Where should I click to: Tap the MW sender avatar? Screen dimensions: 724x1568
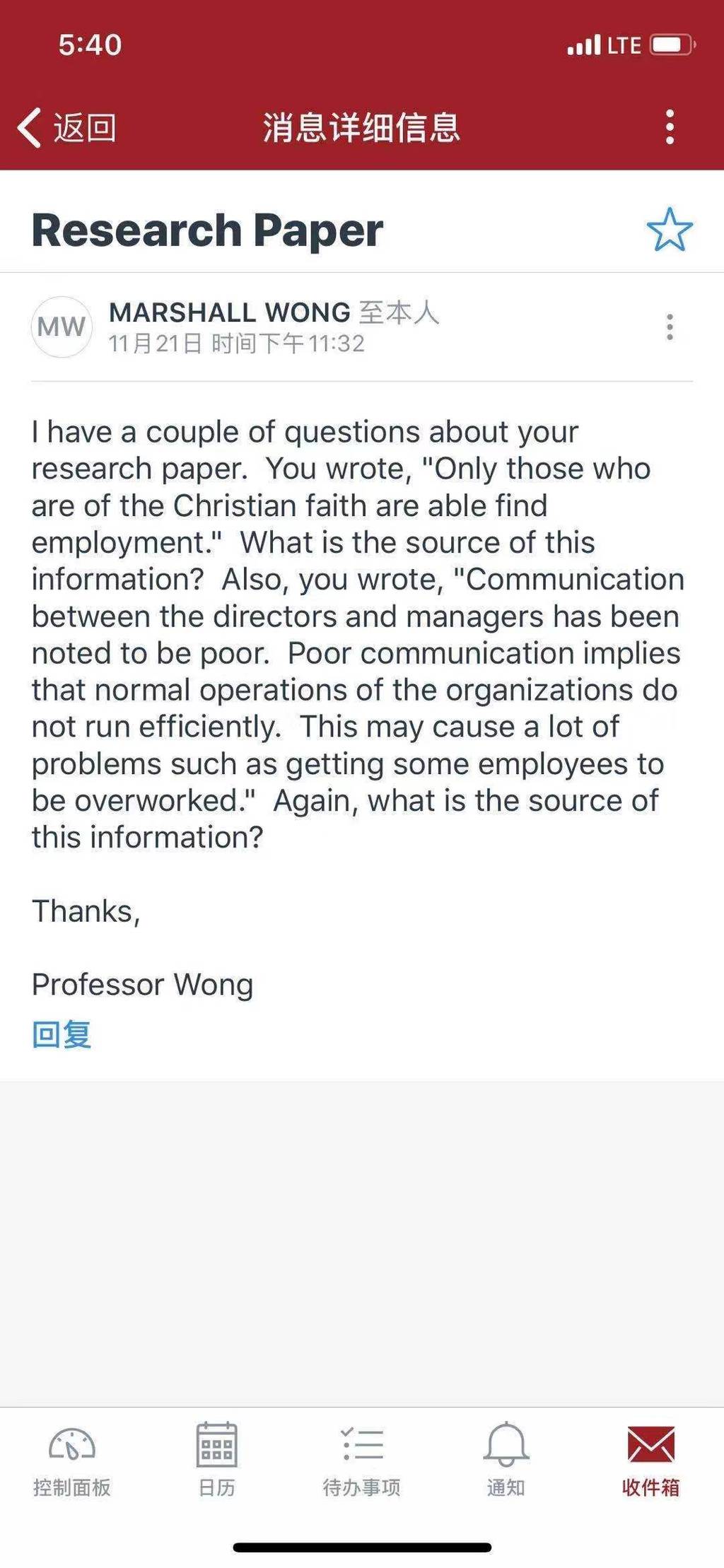pos(62,327)
